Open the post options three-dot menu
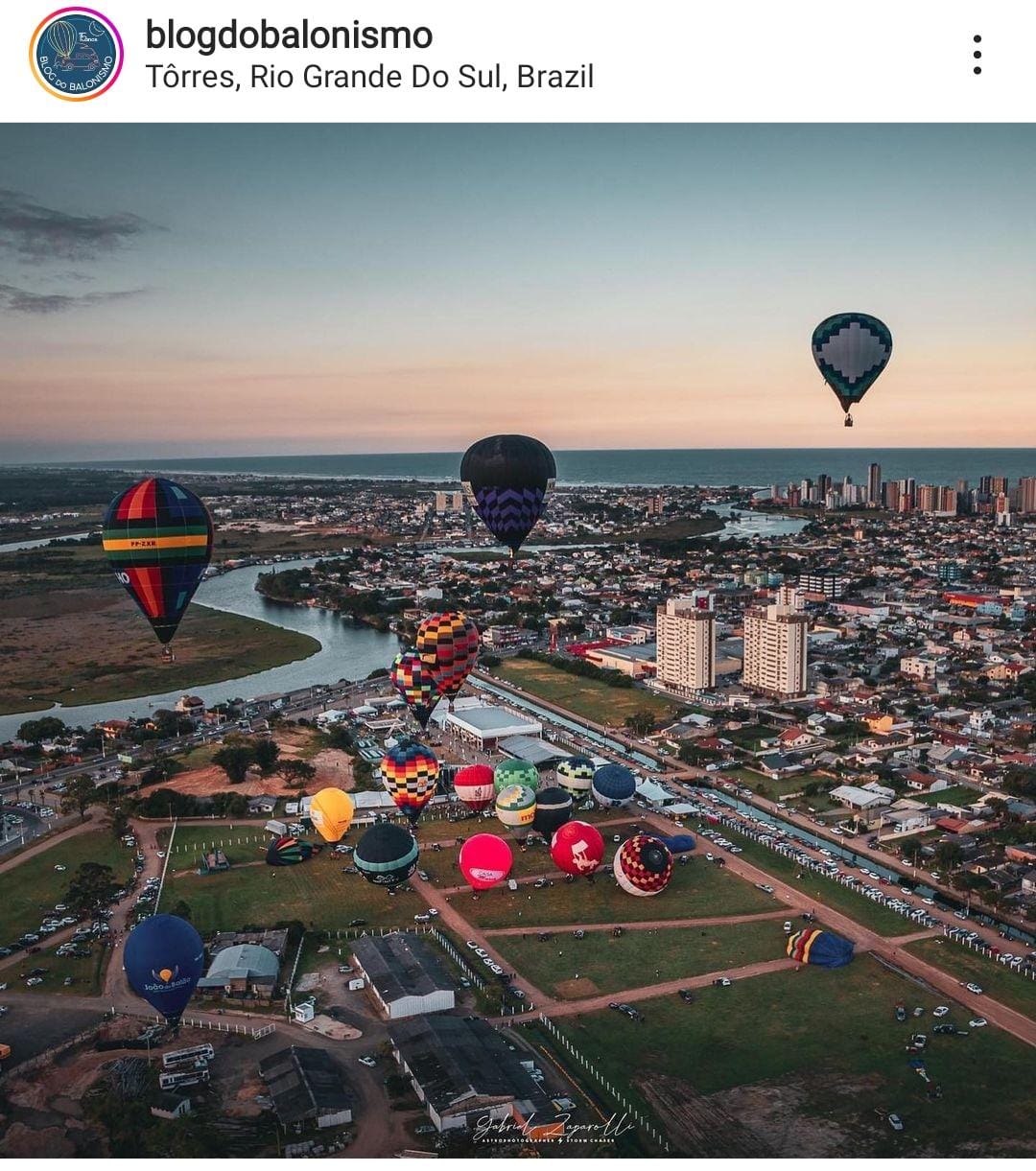The image size is (1036, 1171). (x=979, y=53)
